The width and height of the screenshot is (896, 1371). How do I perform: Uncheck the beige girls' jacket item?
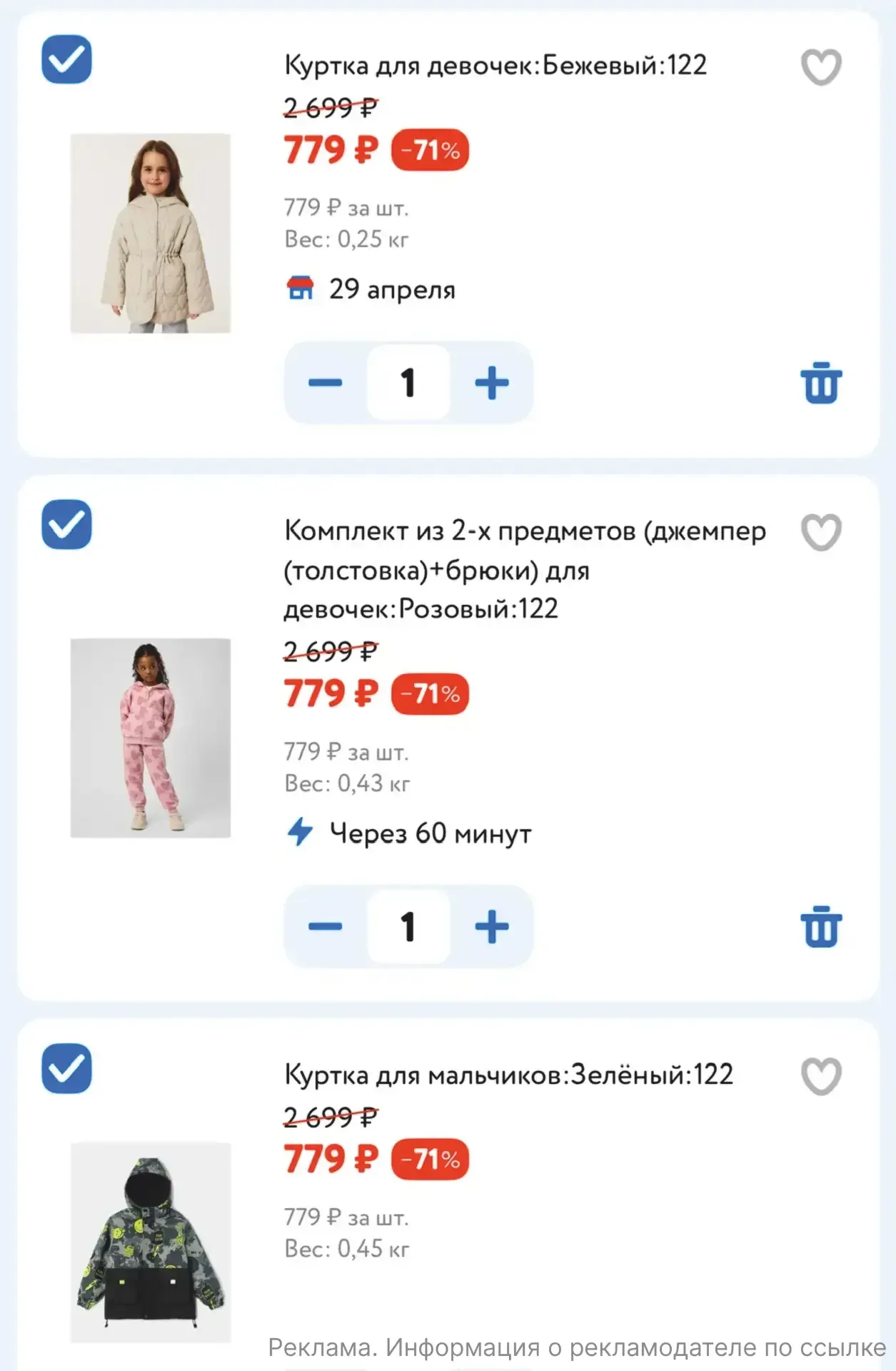coord(66,59)
